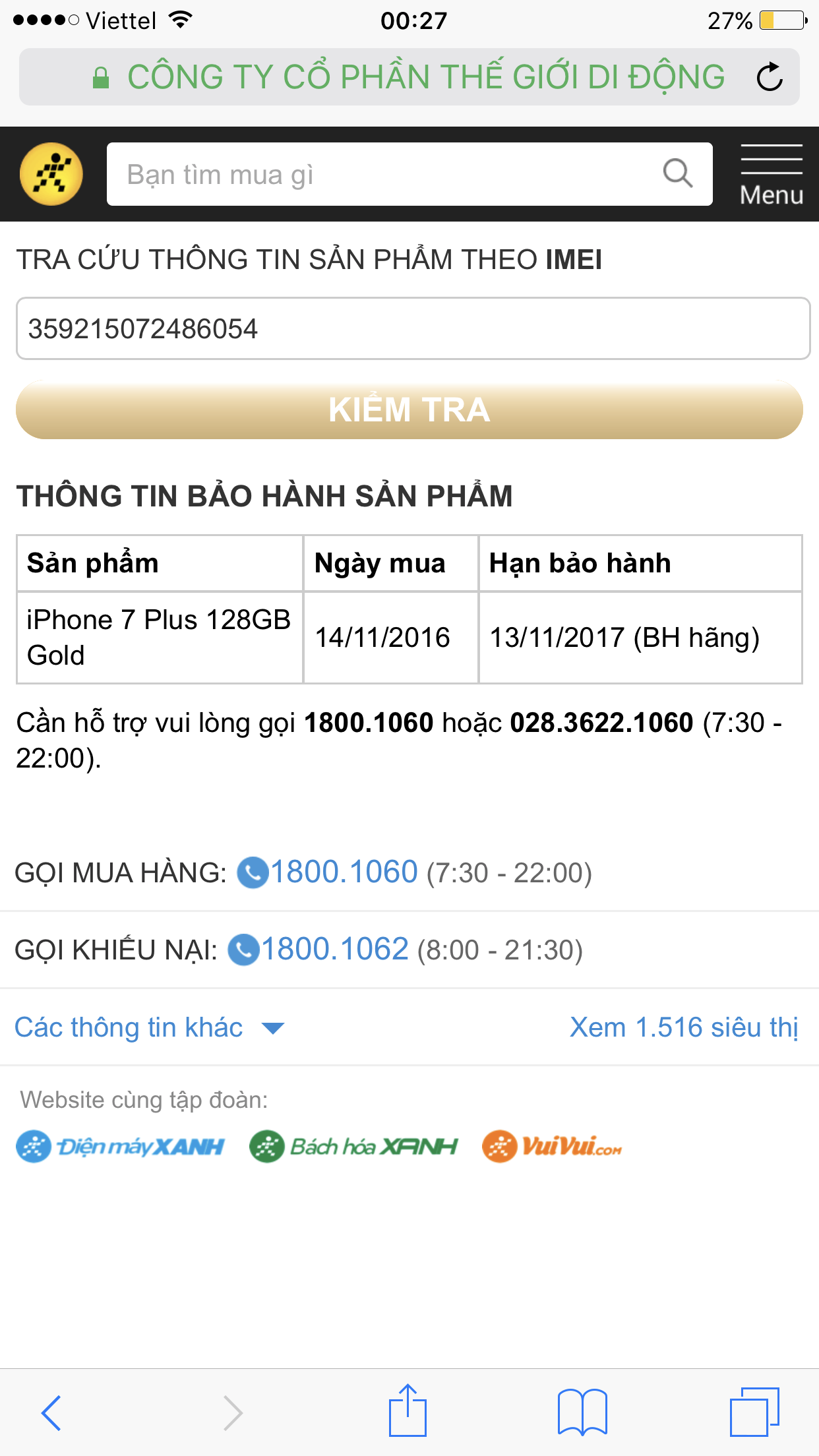Open the Menu drawer
This screenshot has width=819, height=1456.
point(772,175)
